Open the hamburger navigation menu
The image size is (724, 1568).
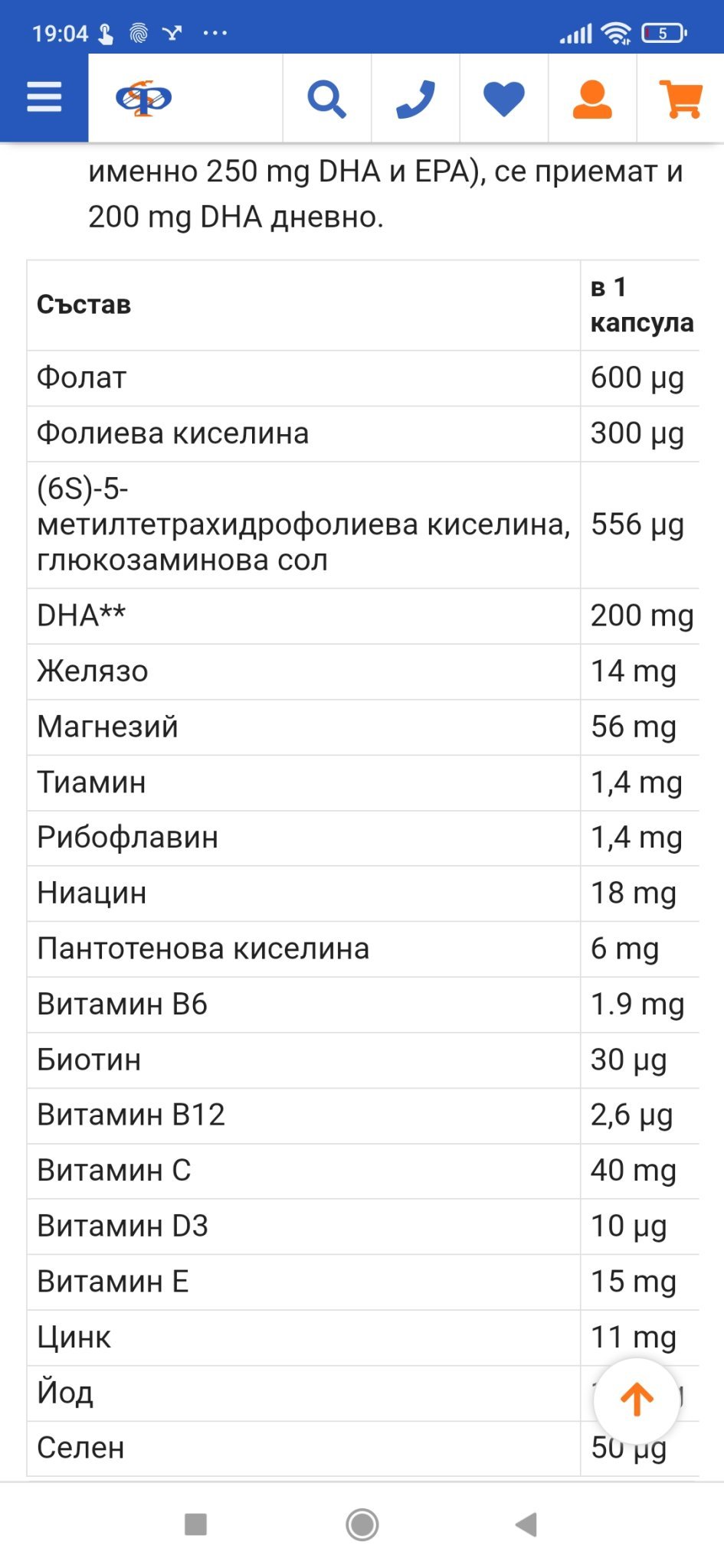coord(44,98)
